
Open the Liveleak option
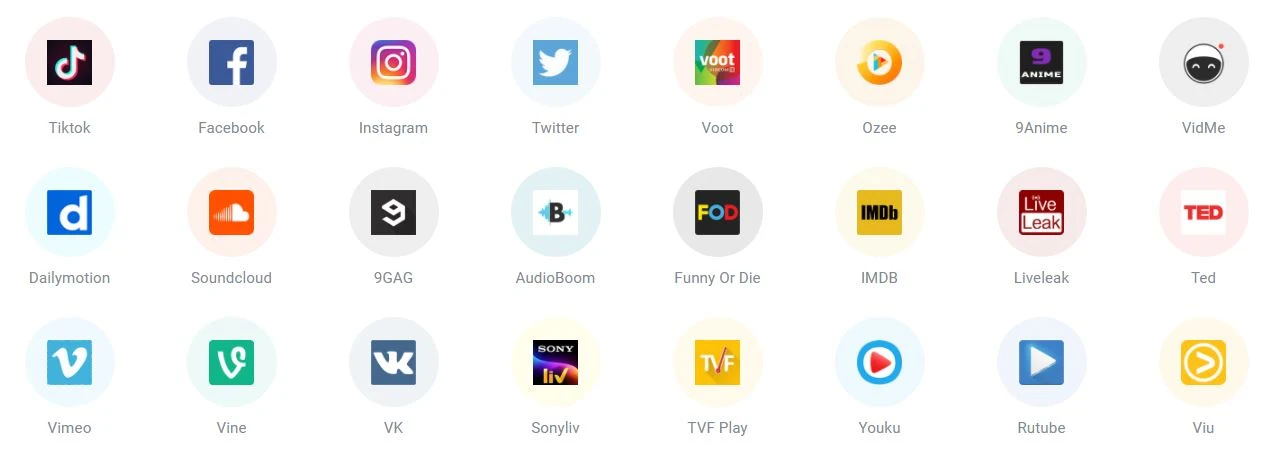[1041, 213]
